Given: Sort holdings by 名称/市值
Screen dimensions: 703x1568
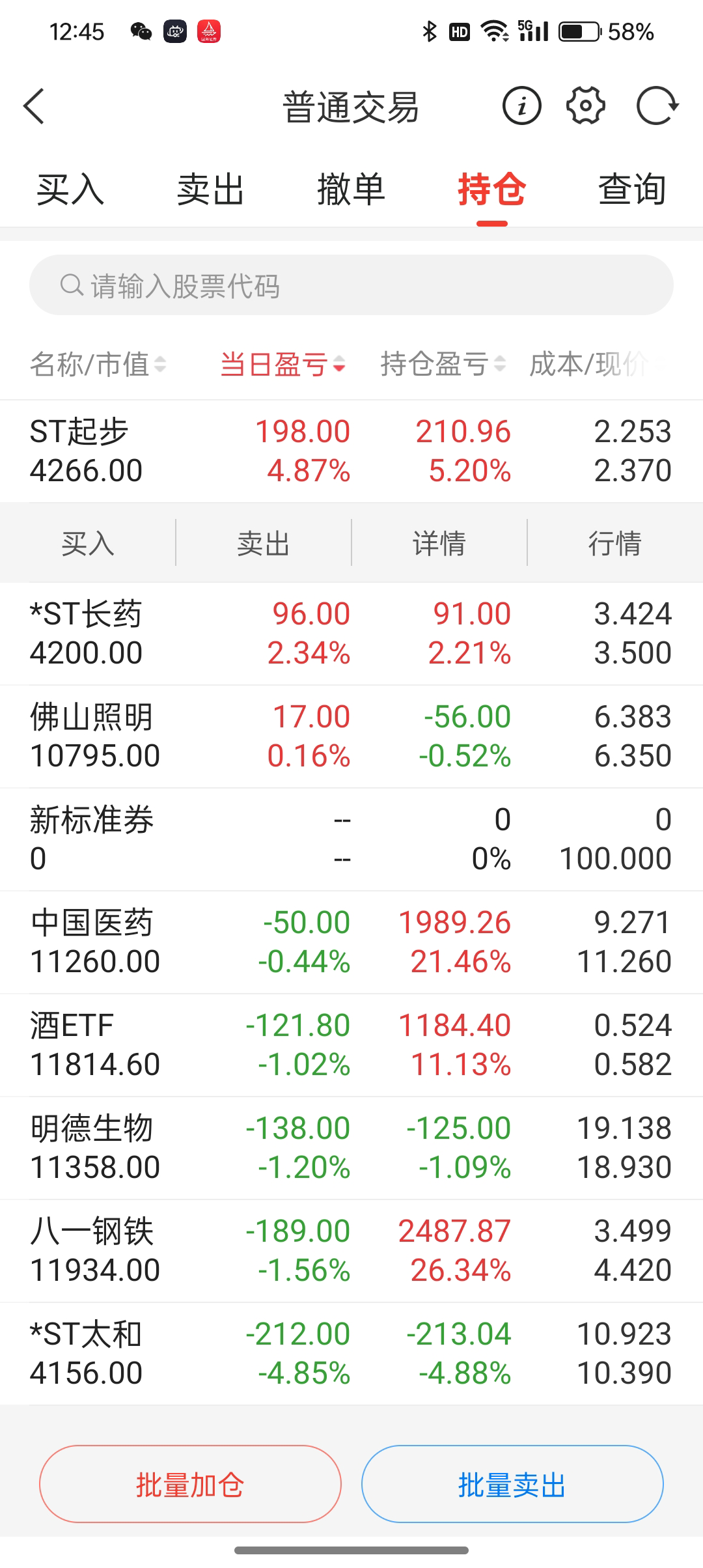Looking at the screenshot, I should click(98, 364).
